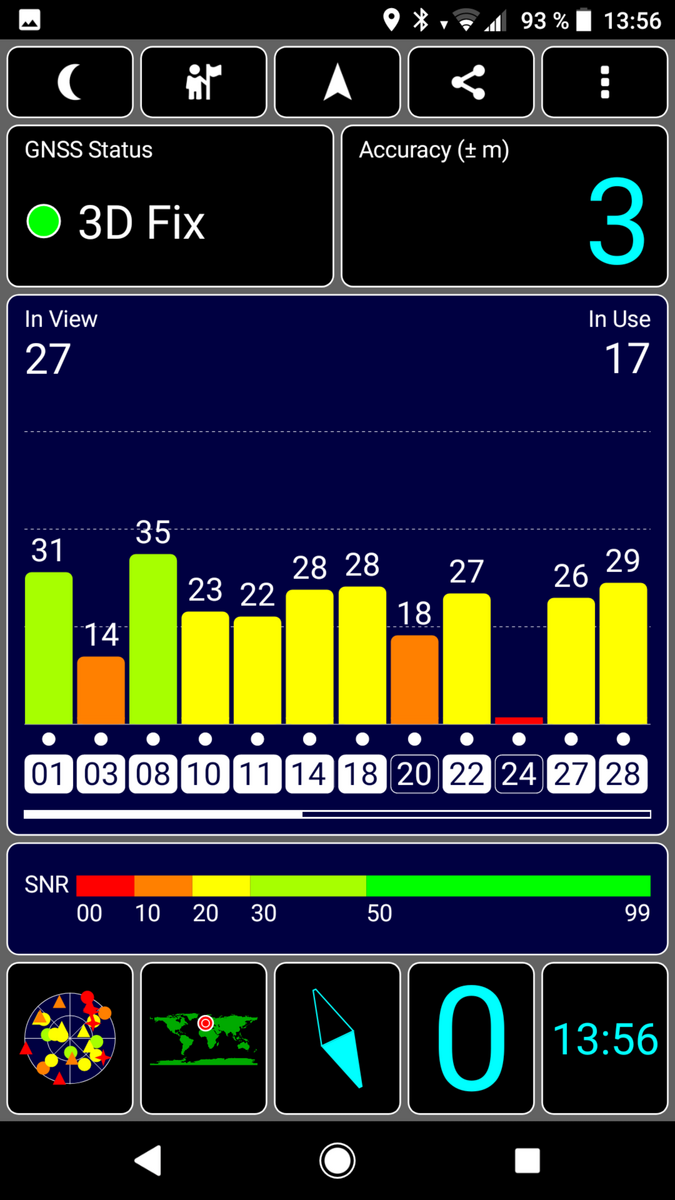Tap the navigation arrow button
Image resolution: width=675 pixels, height=1200 pixels.
338,83
